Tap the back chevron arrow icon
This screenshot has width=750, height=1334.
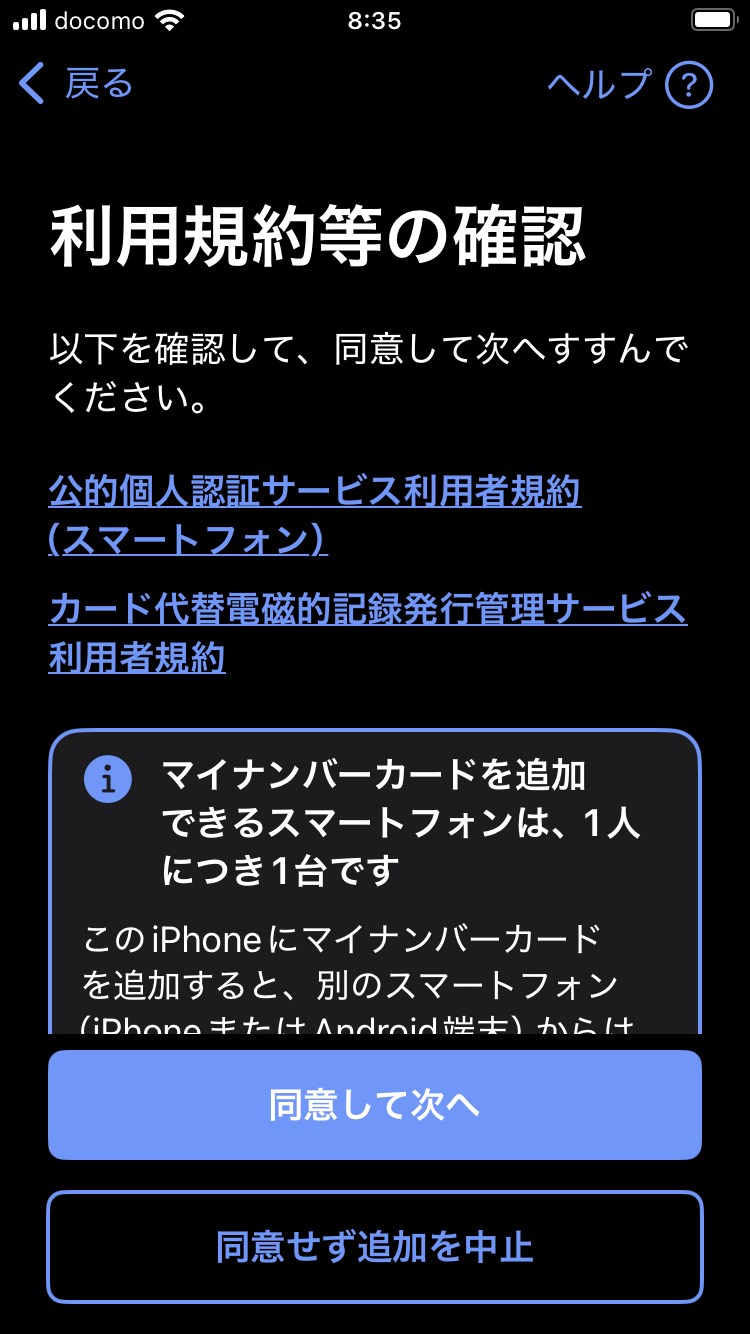pyautogui.click(x=30, y=85)
